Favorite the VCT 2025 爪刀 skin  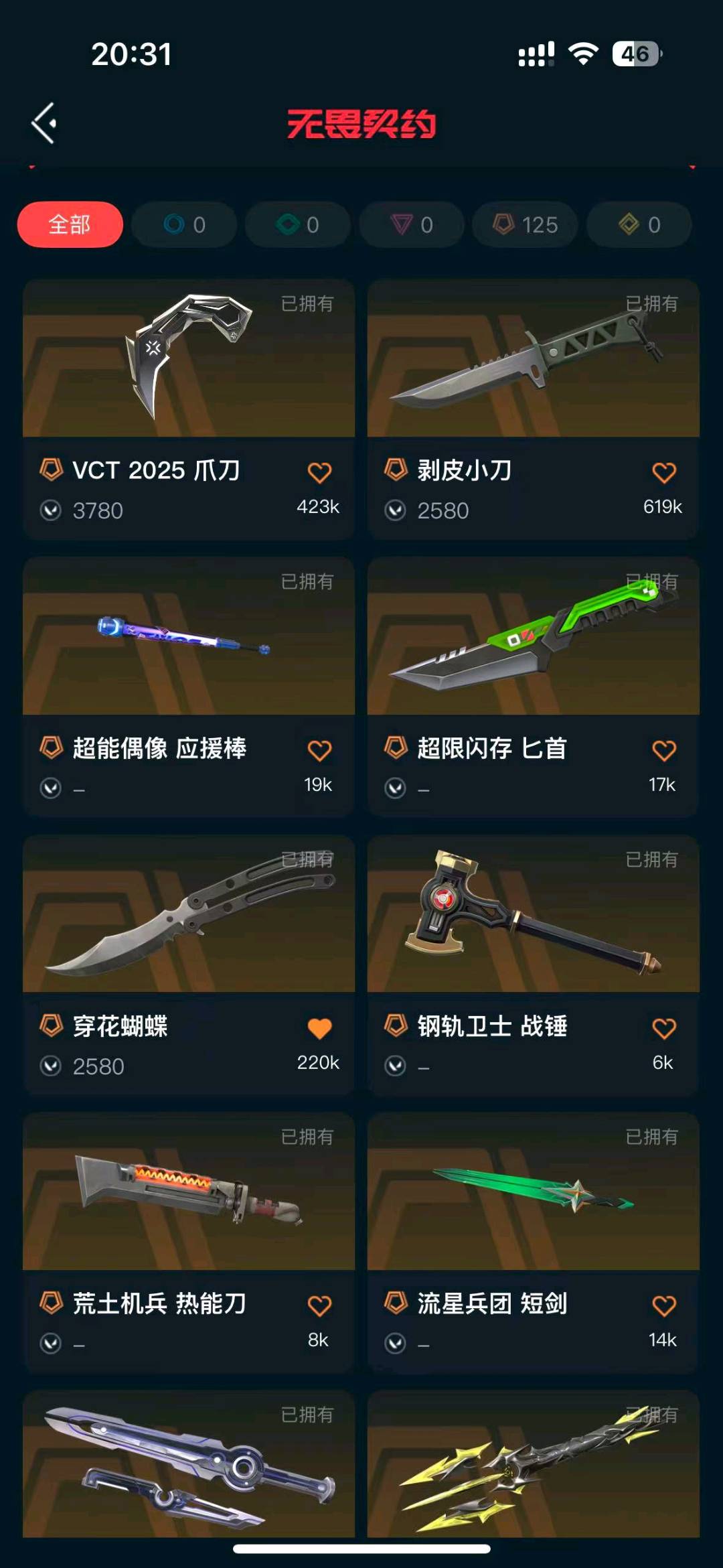[319, 473]
